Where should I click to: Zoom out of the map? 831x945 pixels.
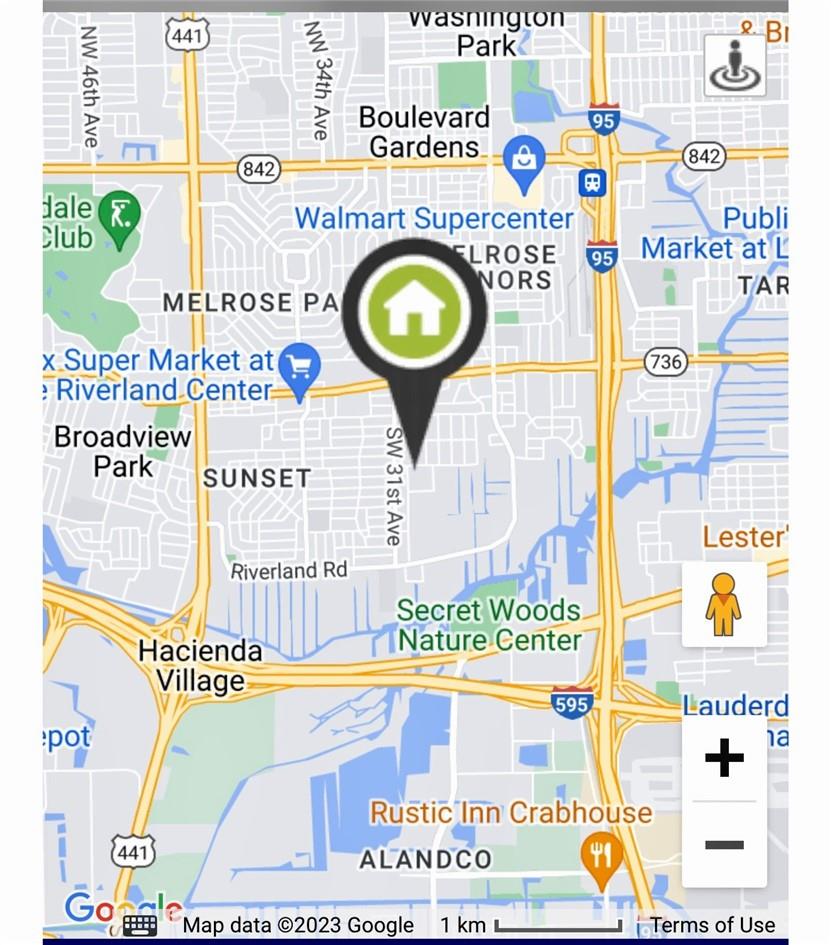tap(724, 845)
